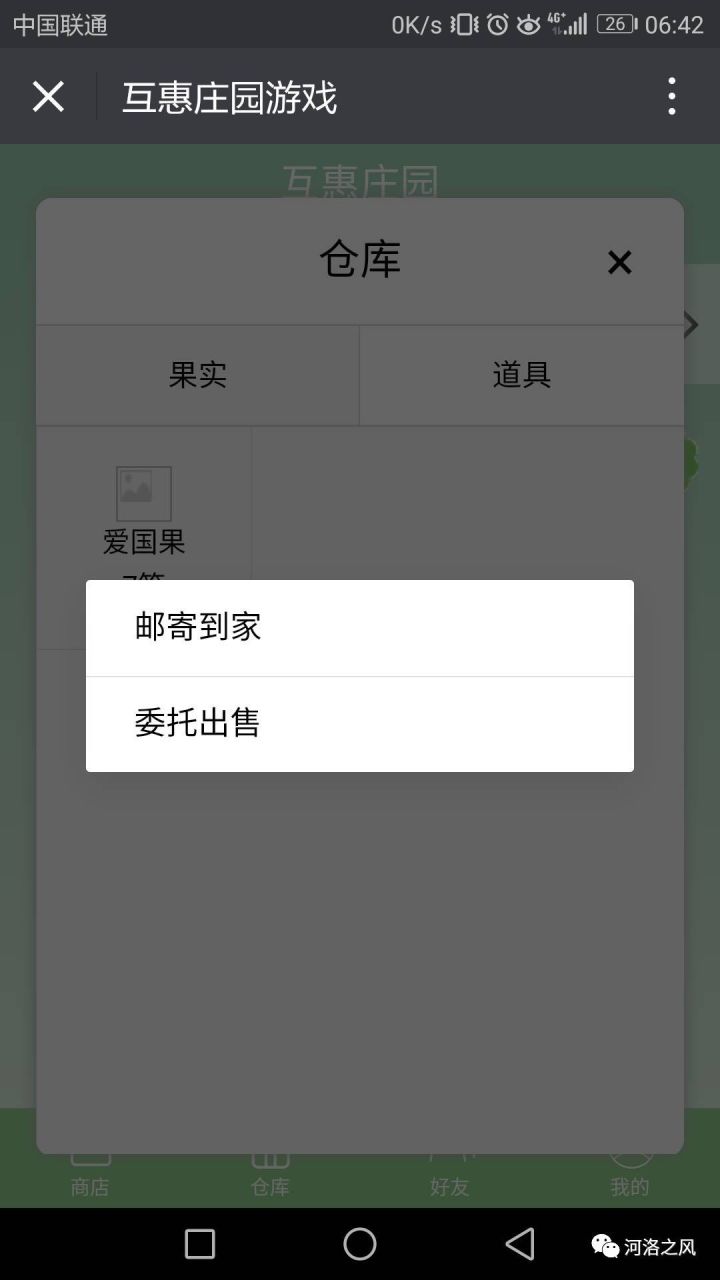Choose 委托出售 option
Viewport: 720px width, 1280px height.
click(359, 724)
